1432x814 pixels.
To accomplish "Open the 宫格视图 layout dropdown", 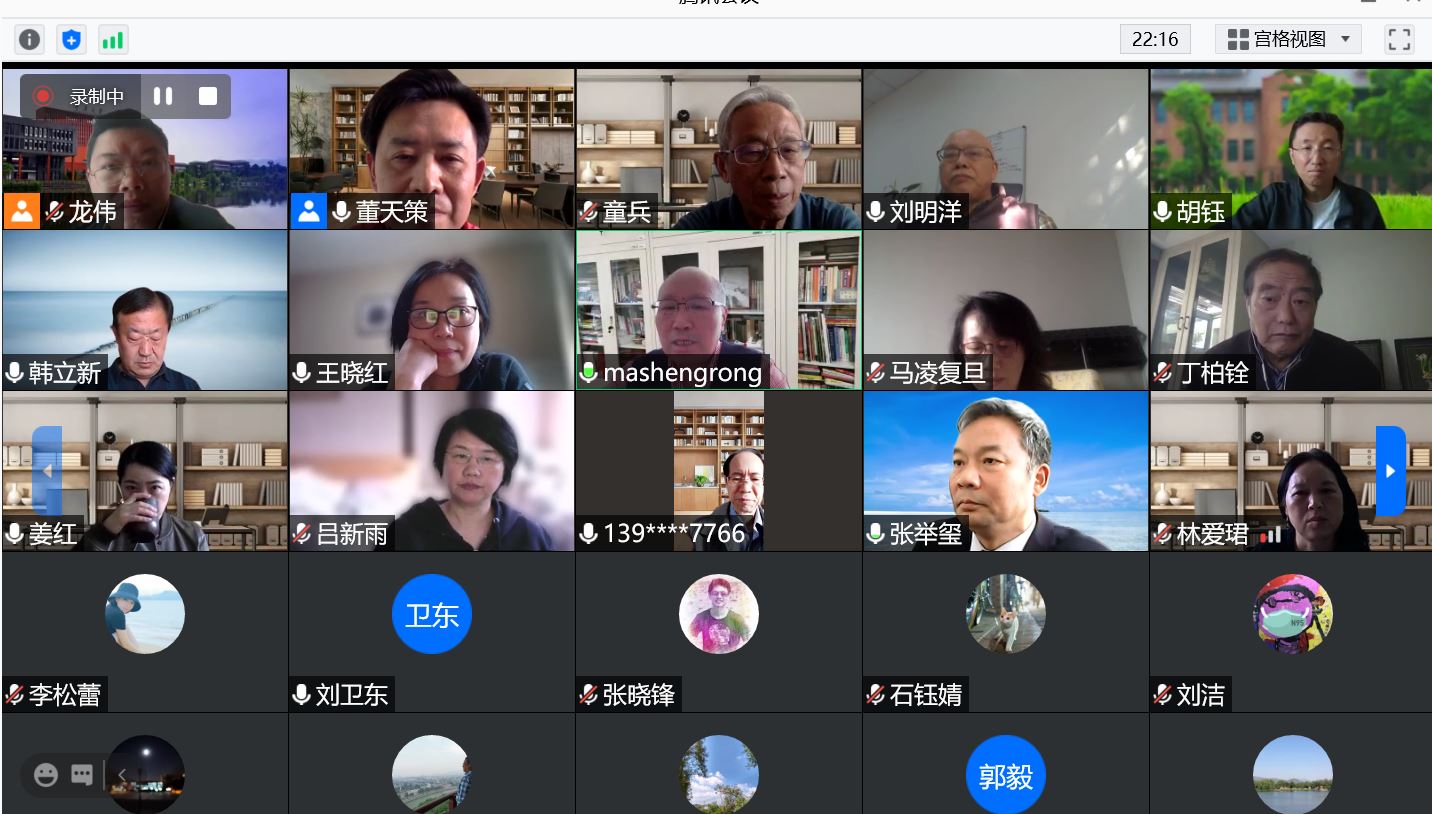I will (x=1292, y=39).
